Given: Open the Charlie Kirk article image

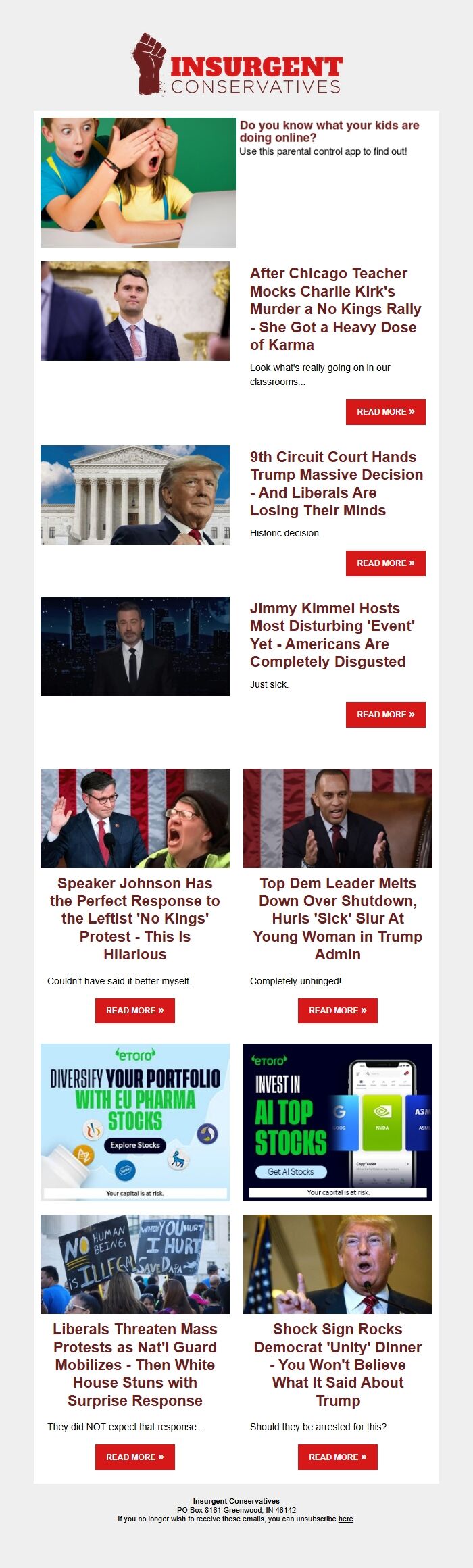Looking at the screenshot, I should 134,311.
